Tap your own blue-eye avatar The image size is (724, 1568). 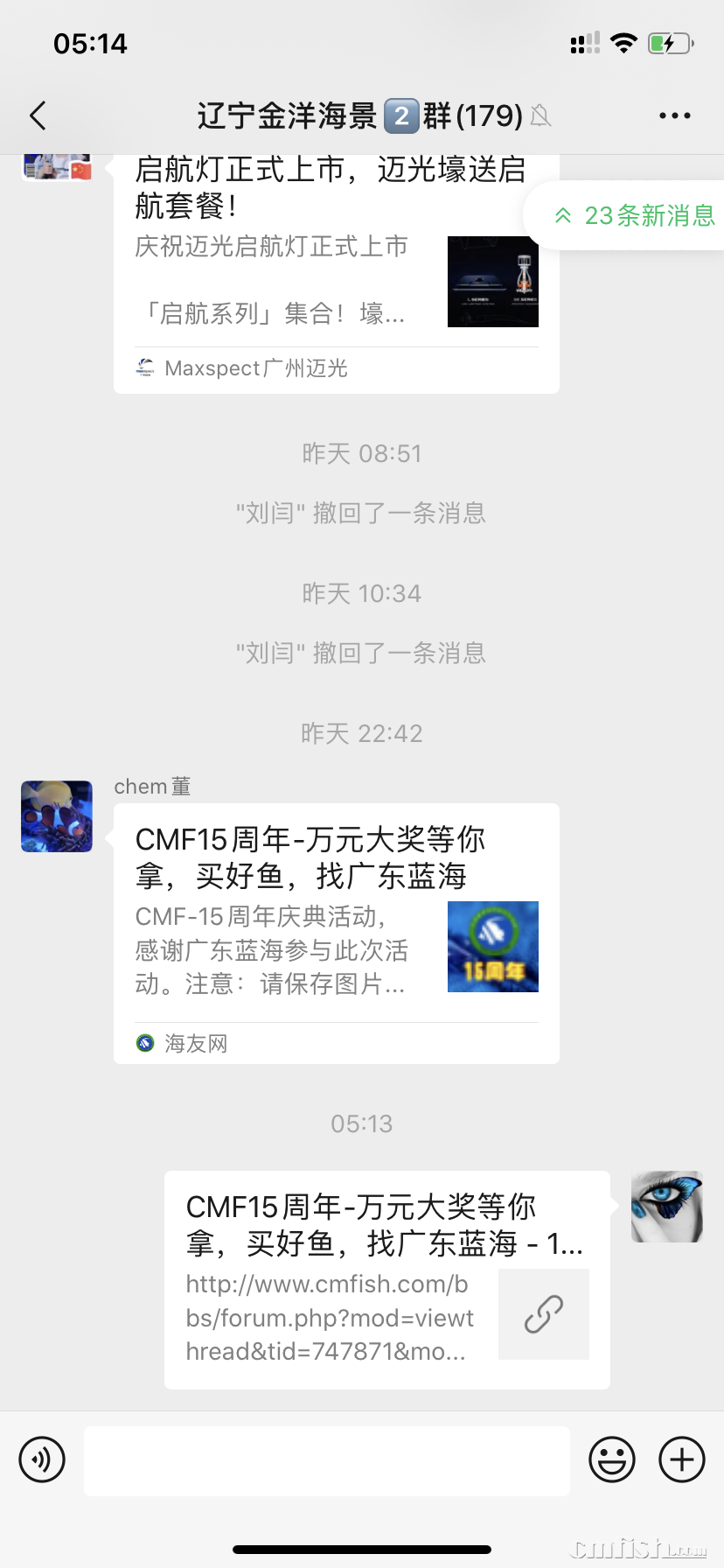[x=667, y=1207]
